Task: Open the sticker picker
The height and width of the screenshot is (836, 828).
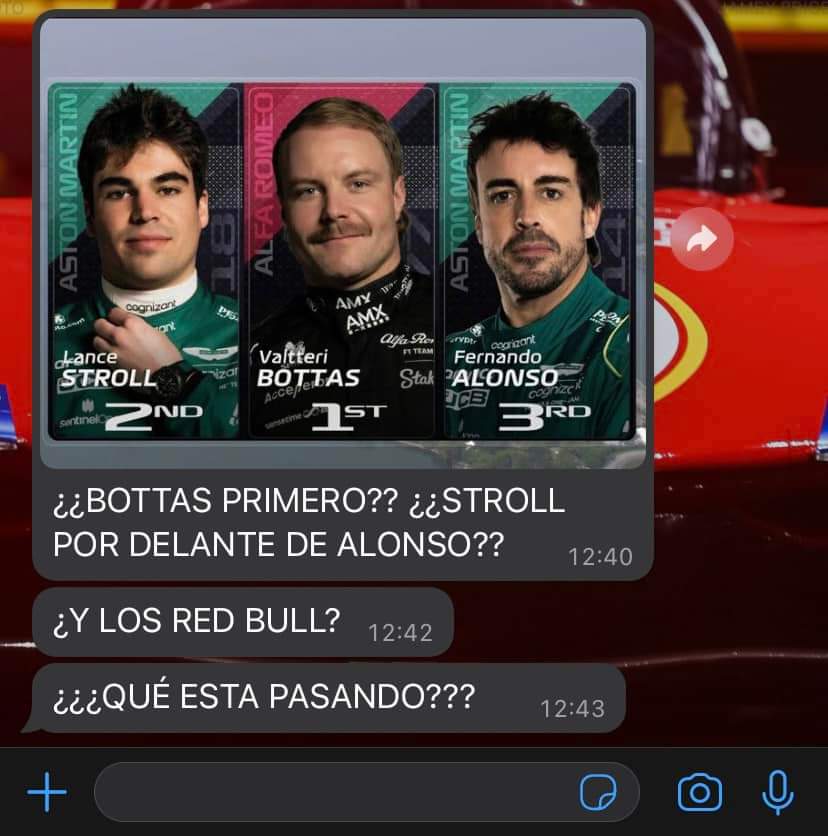Action: coord(598,793)
